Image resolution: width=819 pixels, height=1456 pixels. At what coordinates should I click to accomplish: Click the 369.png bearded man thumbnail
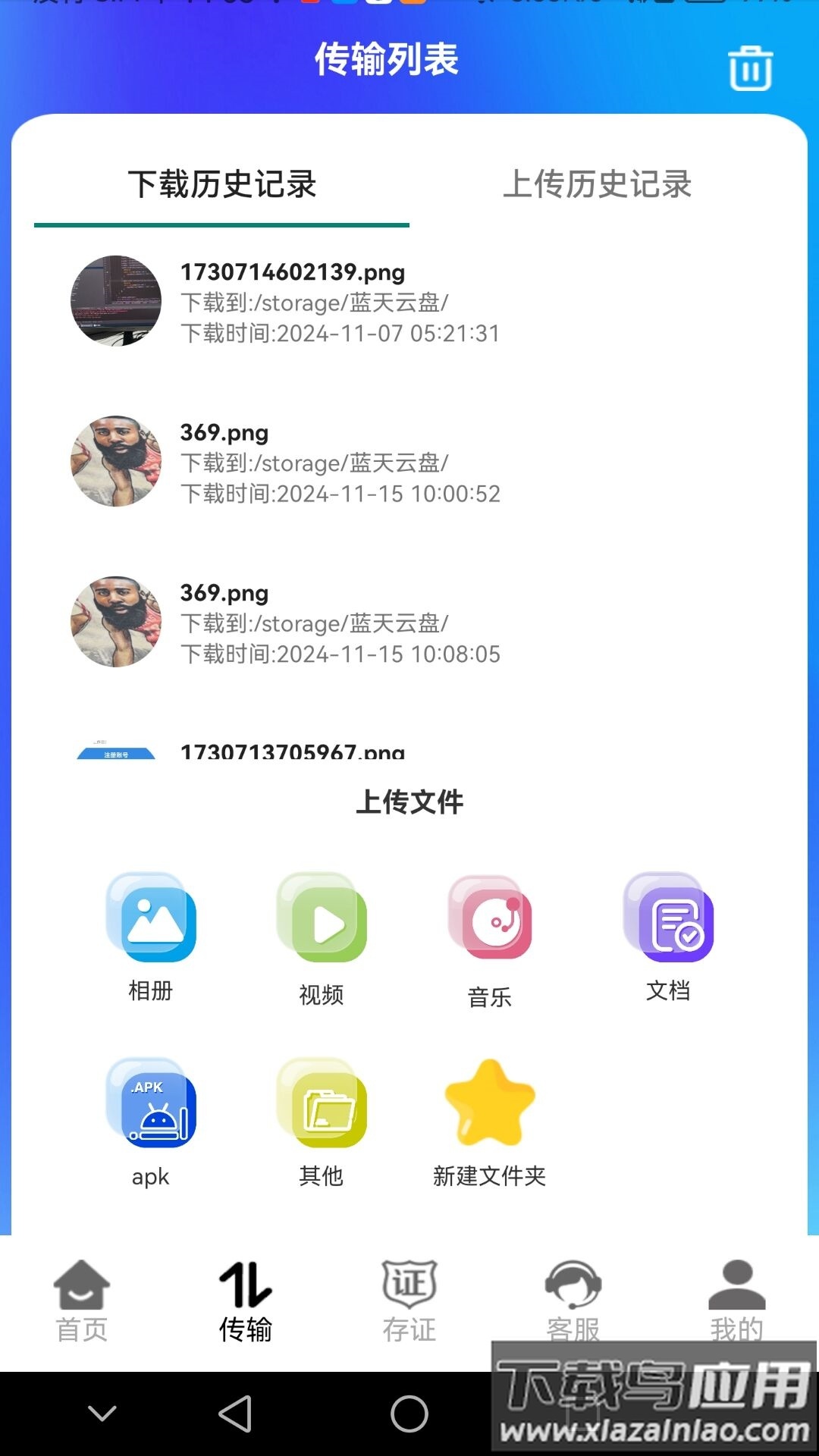(x=115, y=462)
